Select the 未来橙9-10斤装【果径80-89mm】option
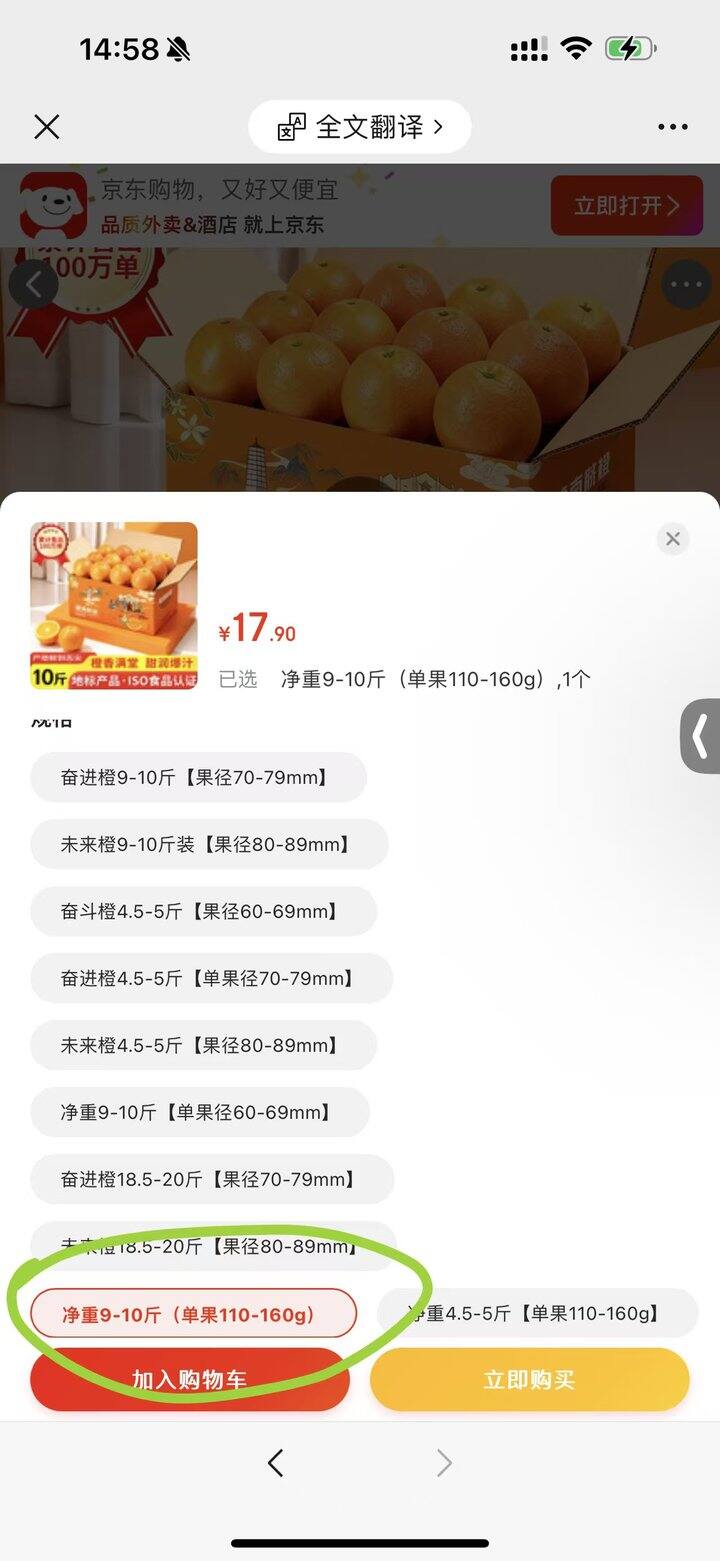 pyautogui.click(x=208, y=844)
